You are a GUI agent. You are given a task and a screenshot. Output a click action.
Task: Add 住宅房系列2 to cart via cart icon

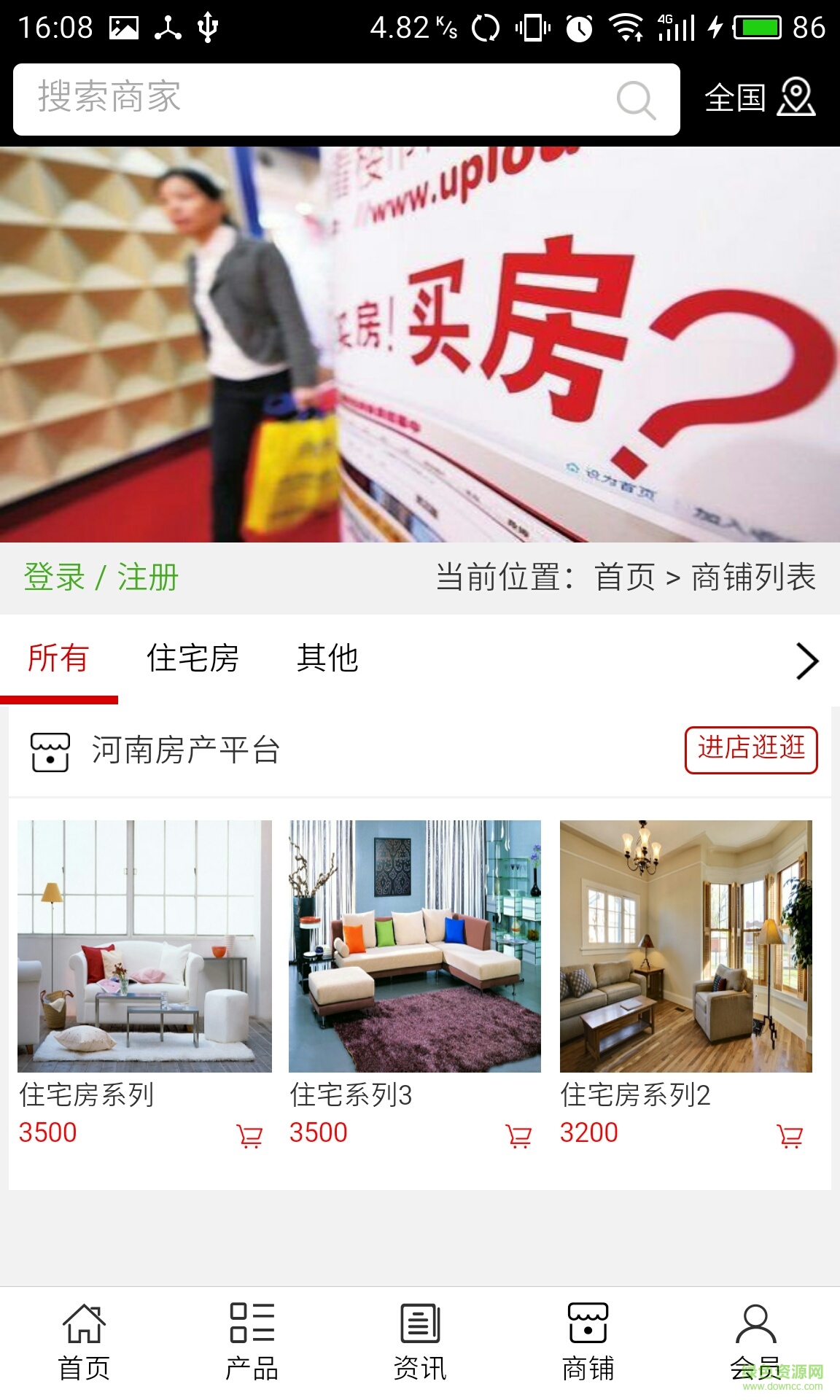[x=789, y=1135]
